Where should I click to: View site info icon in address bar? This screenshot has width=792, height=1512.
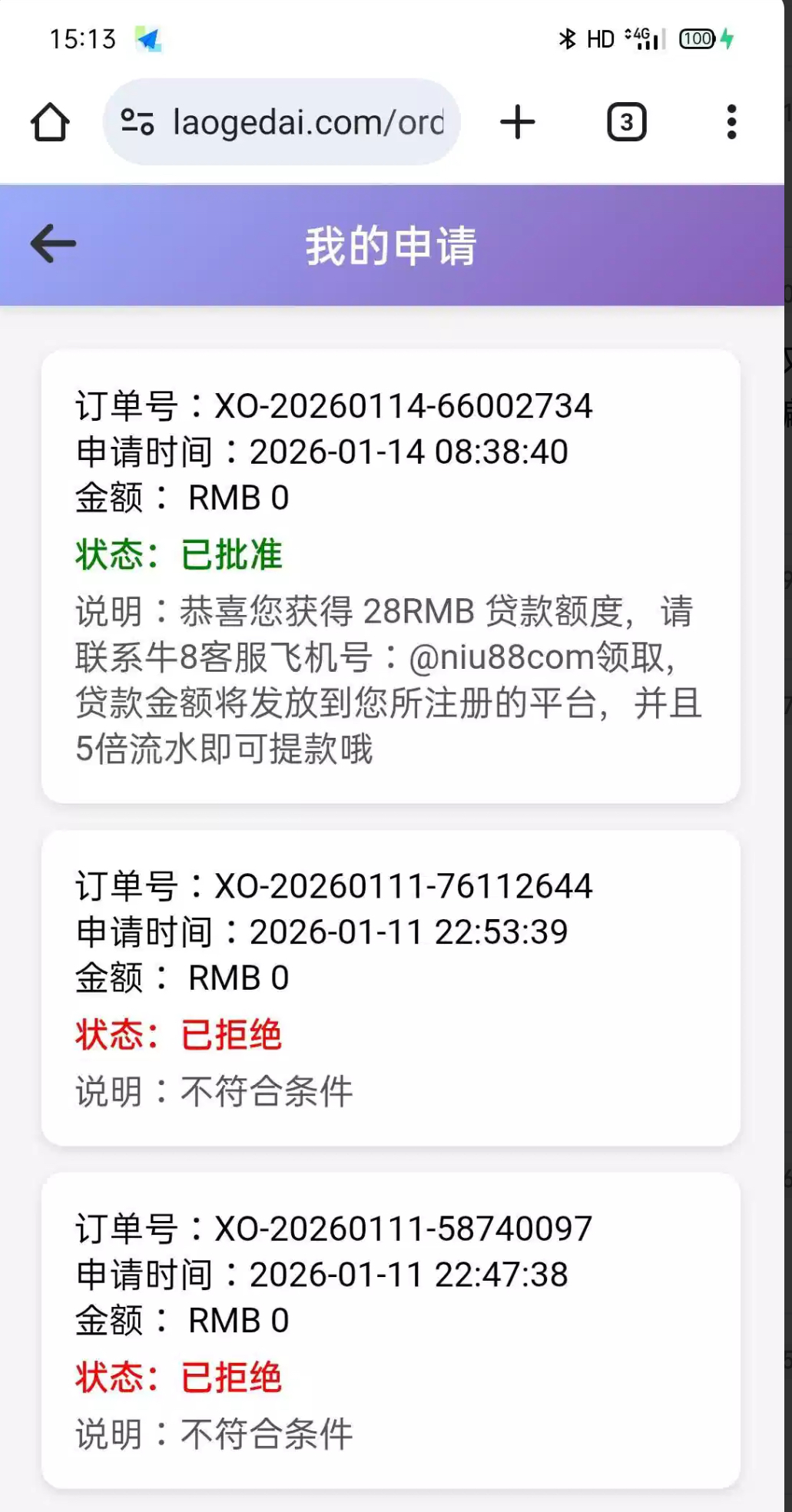(x=138, y=122)
